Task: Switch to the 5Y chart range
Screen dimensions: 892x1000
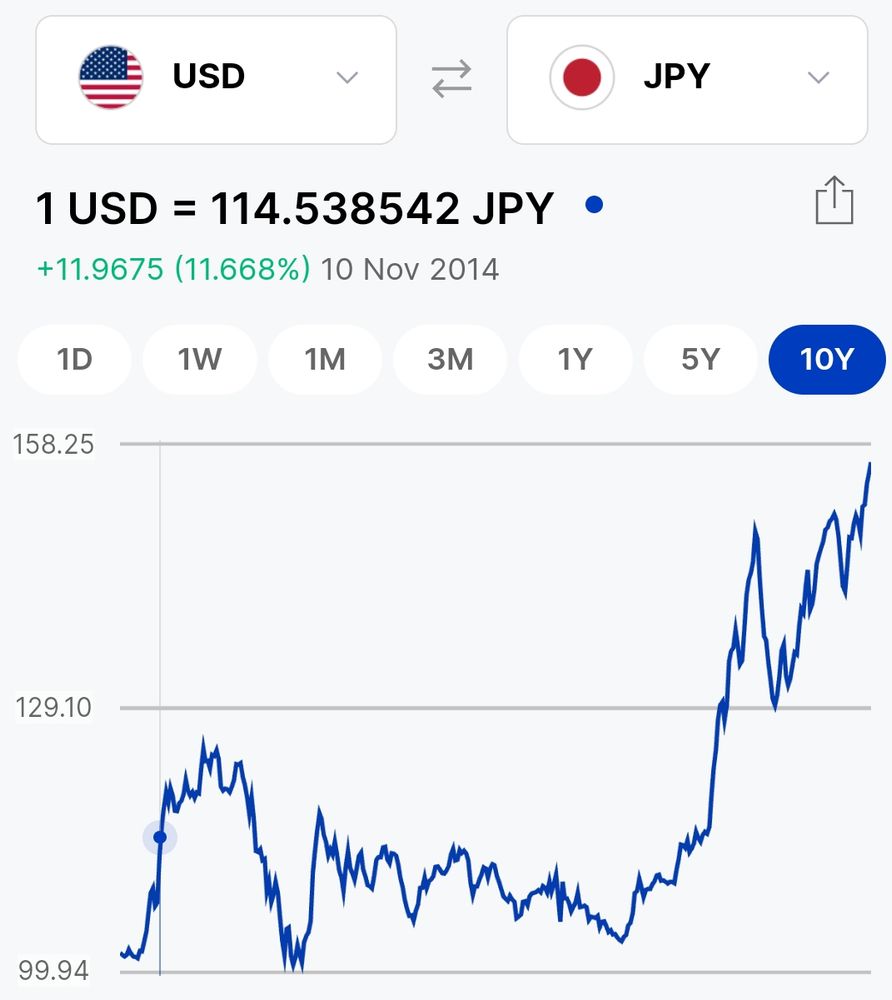Action: [x=700, y=359]
